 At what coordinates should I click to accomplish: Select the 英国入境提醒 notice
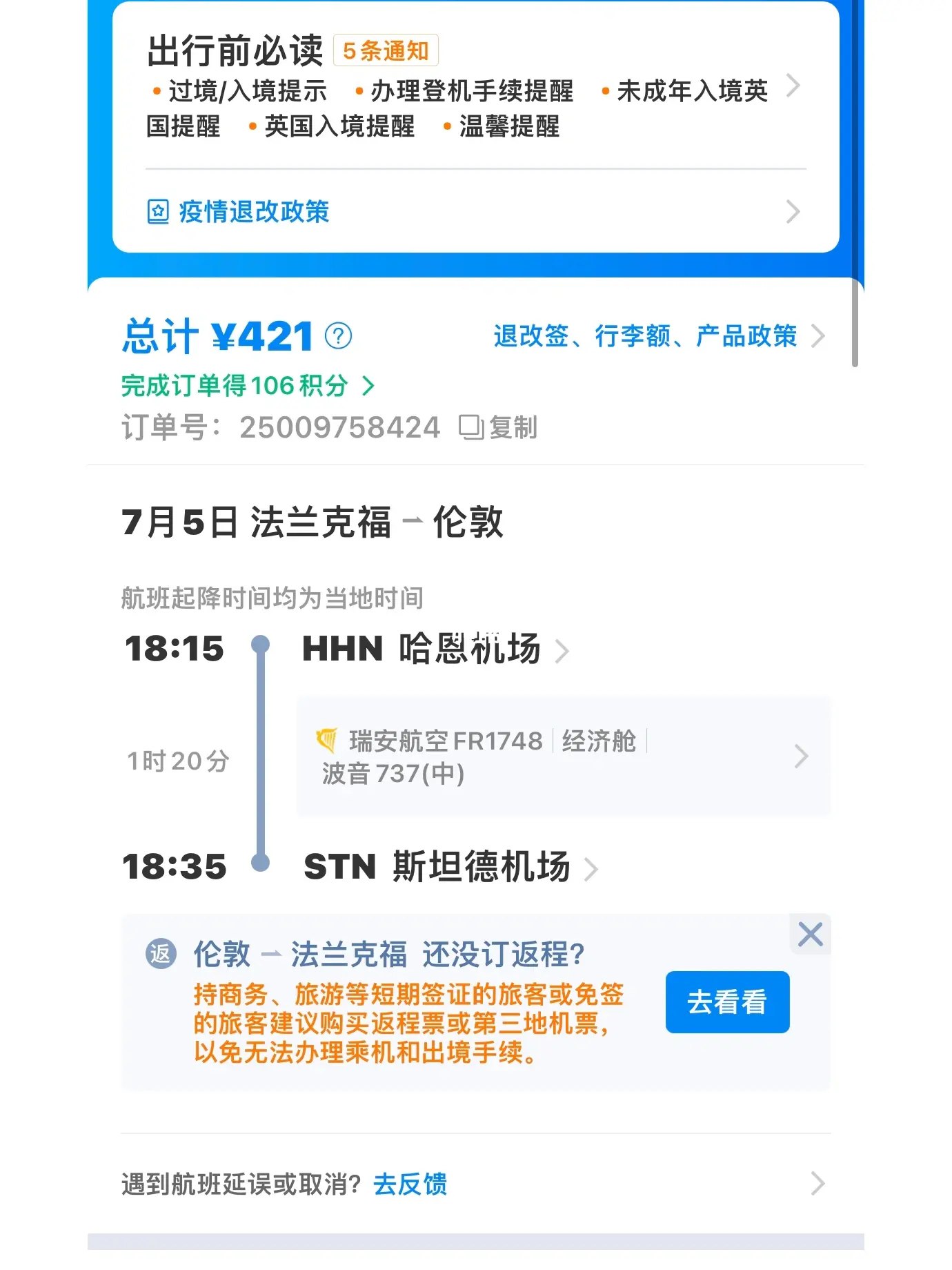[339, 128]
